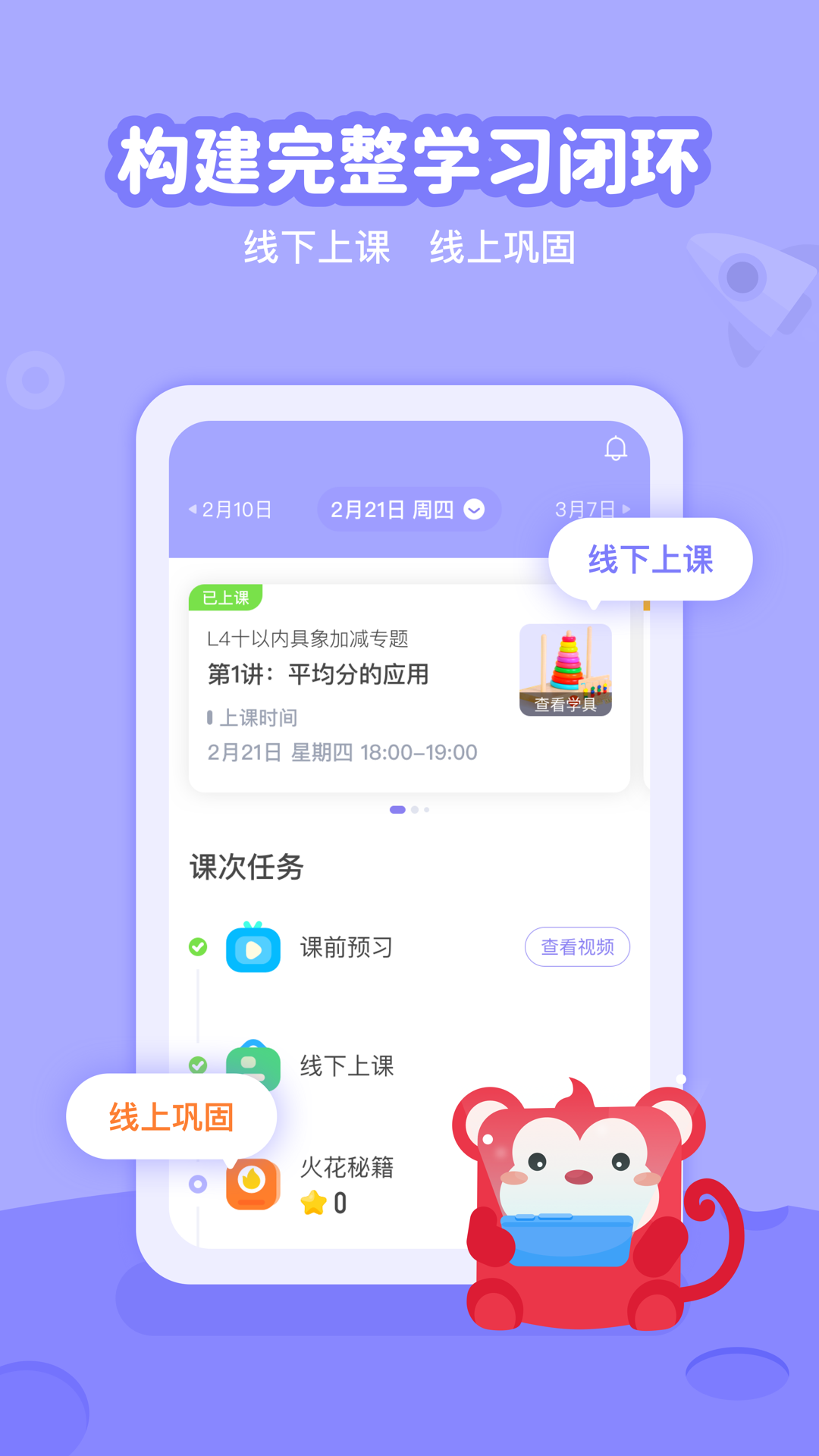Open 查看视频 to watch the preview video
This screenshot has width=819, height=1456.
(577, 946)
